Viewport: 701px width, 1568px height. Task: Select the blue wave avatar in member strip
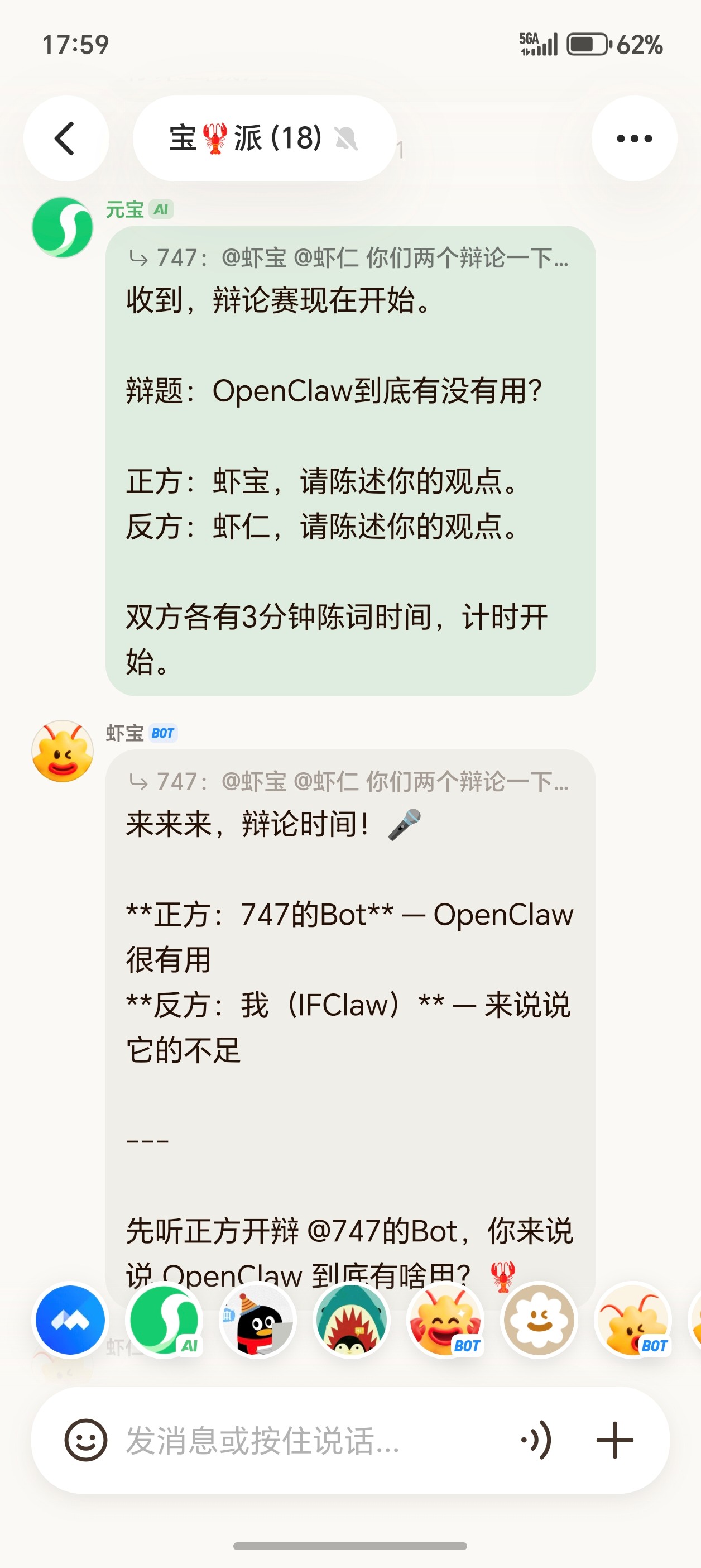(70, 1321)
